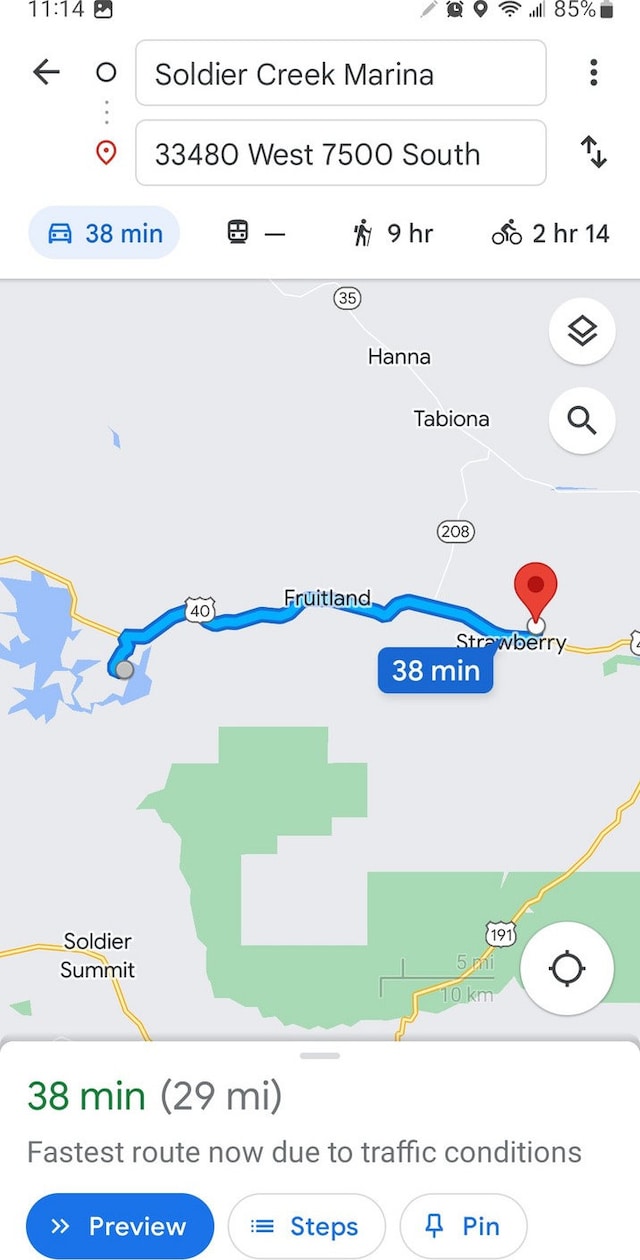Open the three-dot overflow menu
The image size is (640, 1260).
[x=593, y=72]
